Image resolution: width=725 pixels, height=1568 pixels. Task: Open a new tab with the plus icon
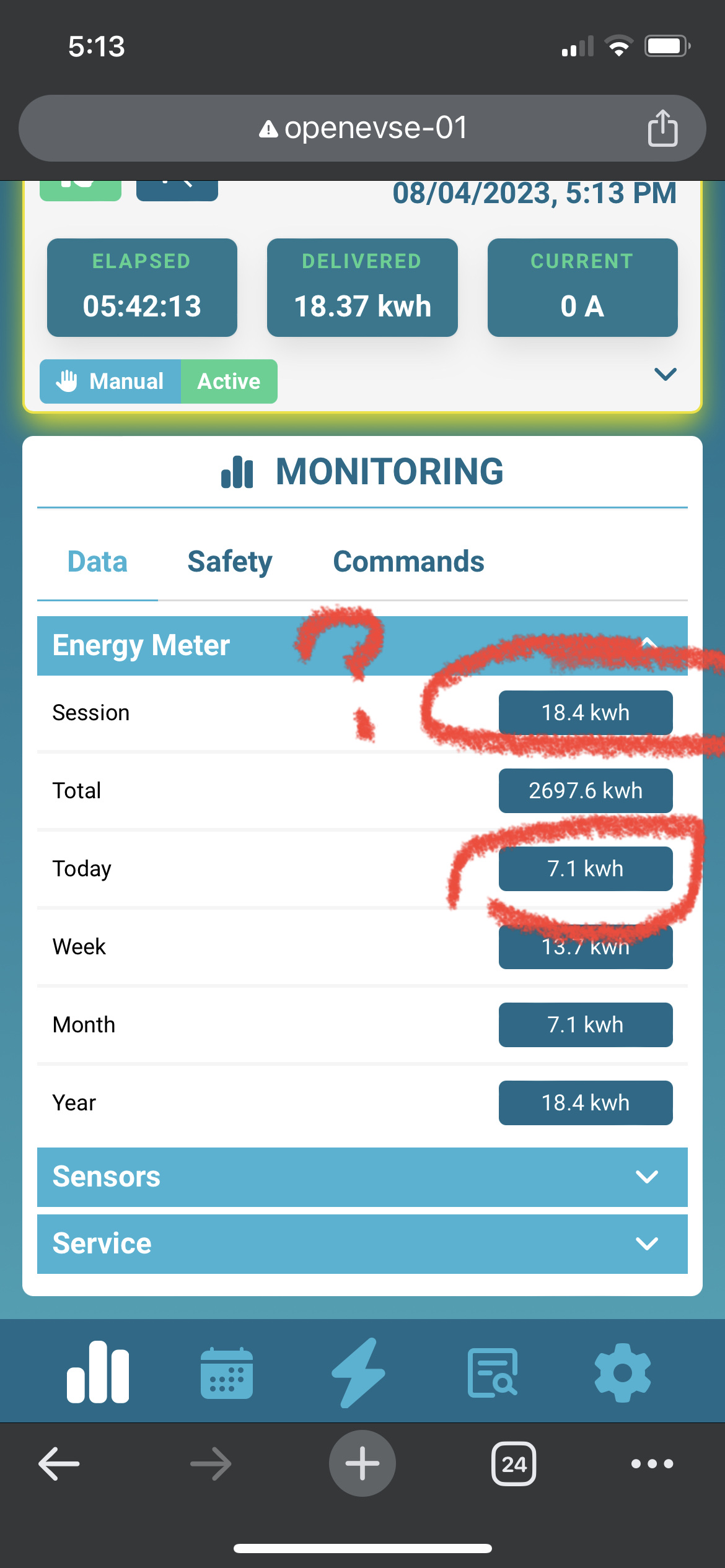[362, 1463]
